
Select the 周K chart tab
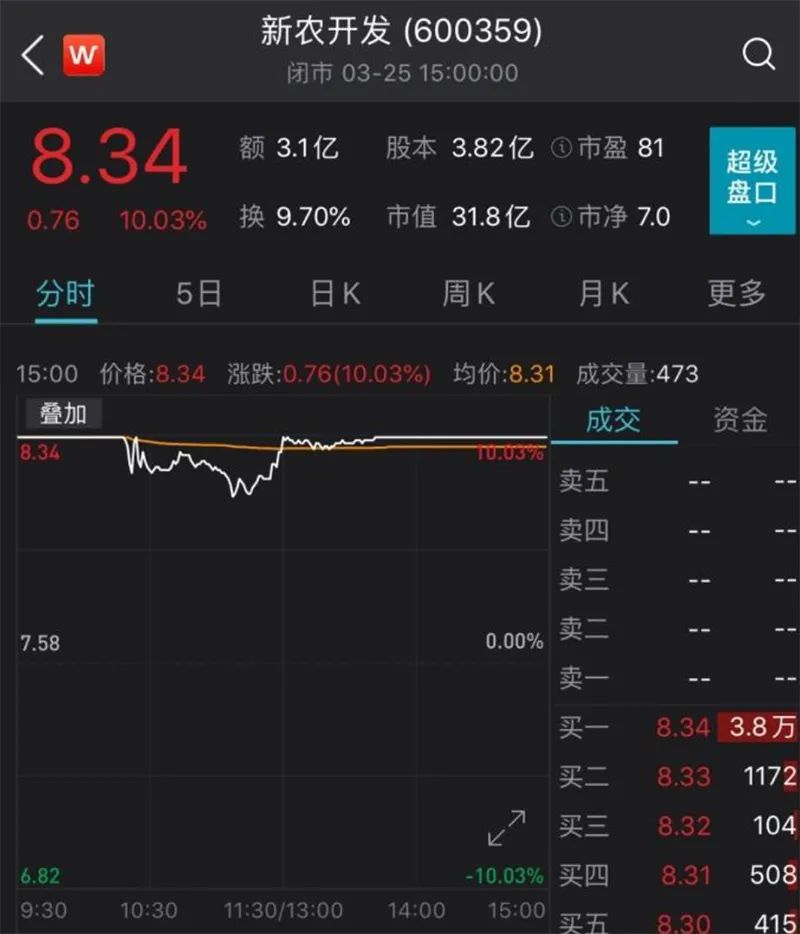point(469,294)
